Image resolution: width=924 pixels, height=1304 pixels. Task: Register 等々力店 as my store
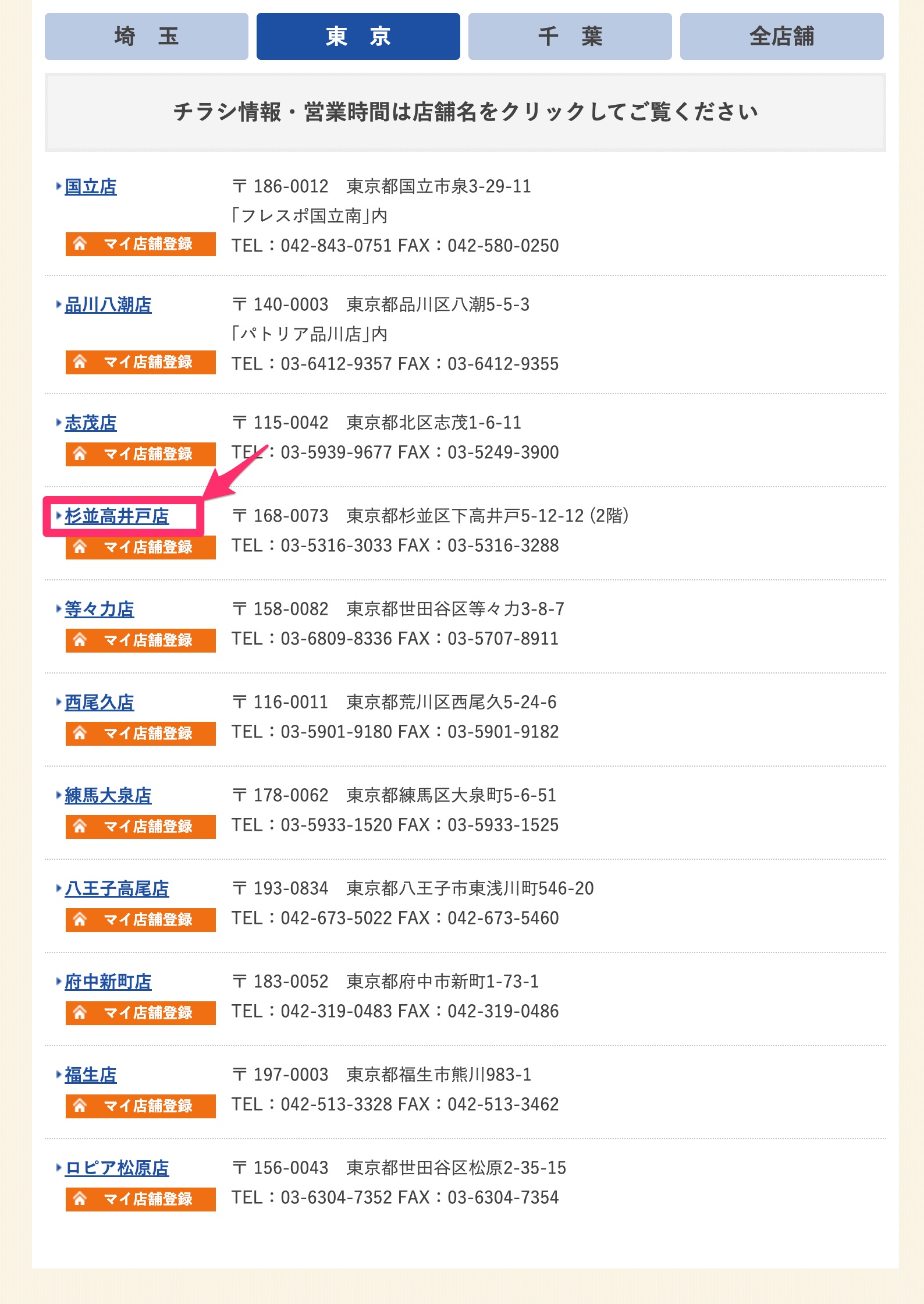click(140, 640)
